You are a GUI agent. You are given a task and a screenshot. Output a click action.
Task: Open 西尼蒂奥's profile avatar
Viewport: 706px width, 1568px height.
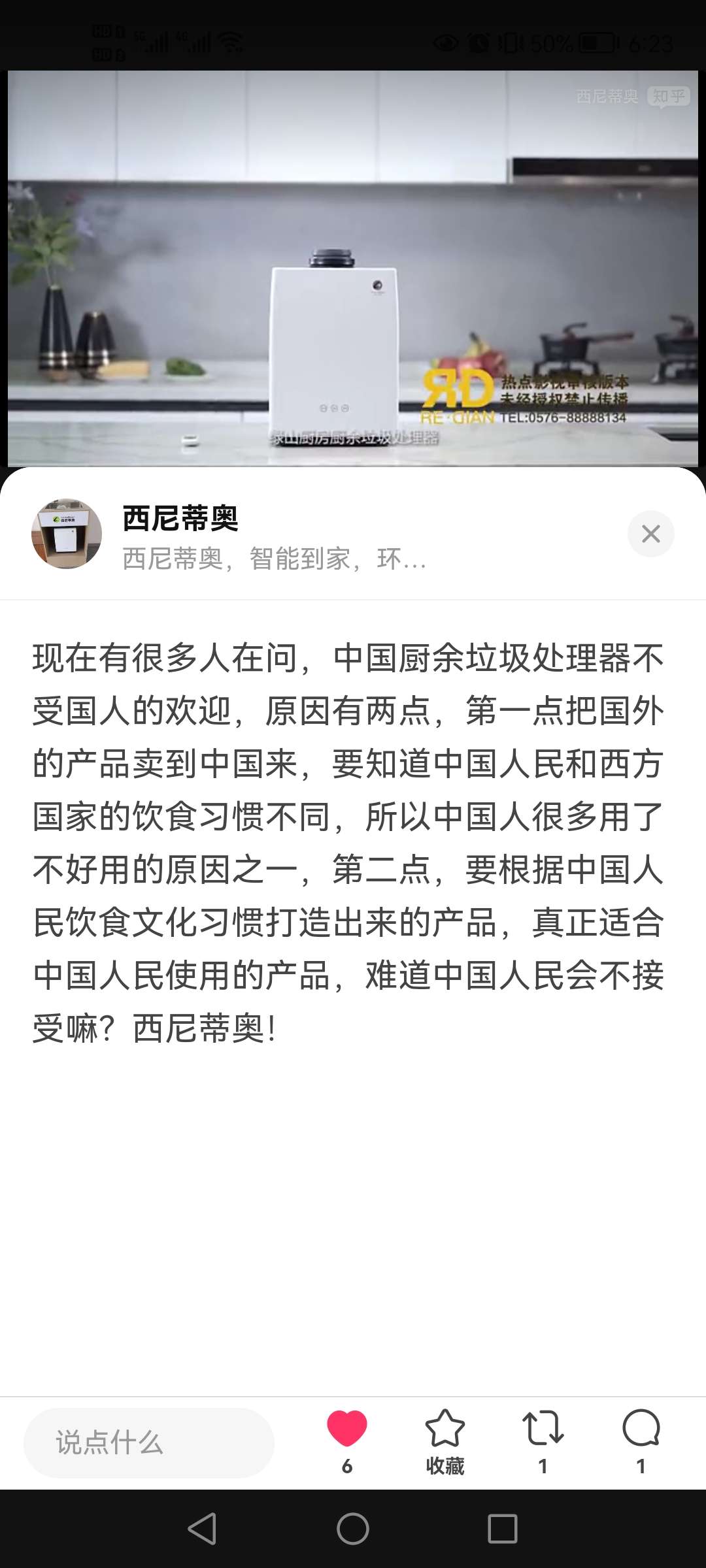pos(67,534)
